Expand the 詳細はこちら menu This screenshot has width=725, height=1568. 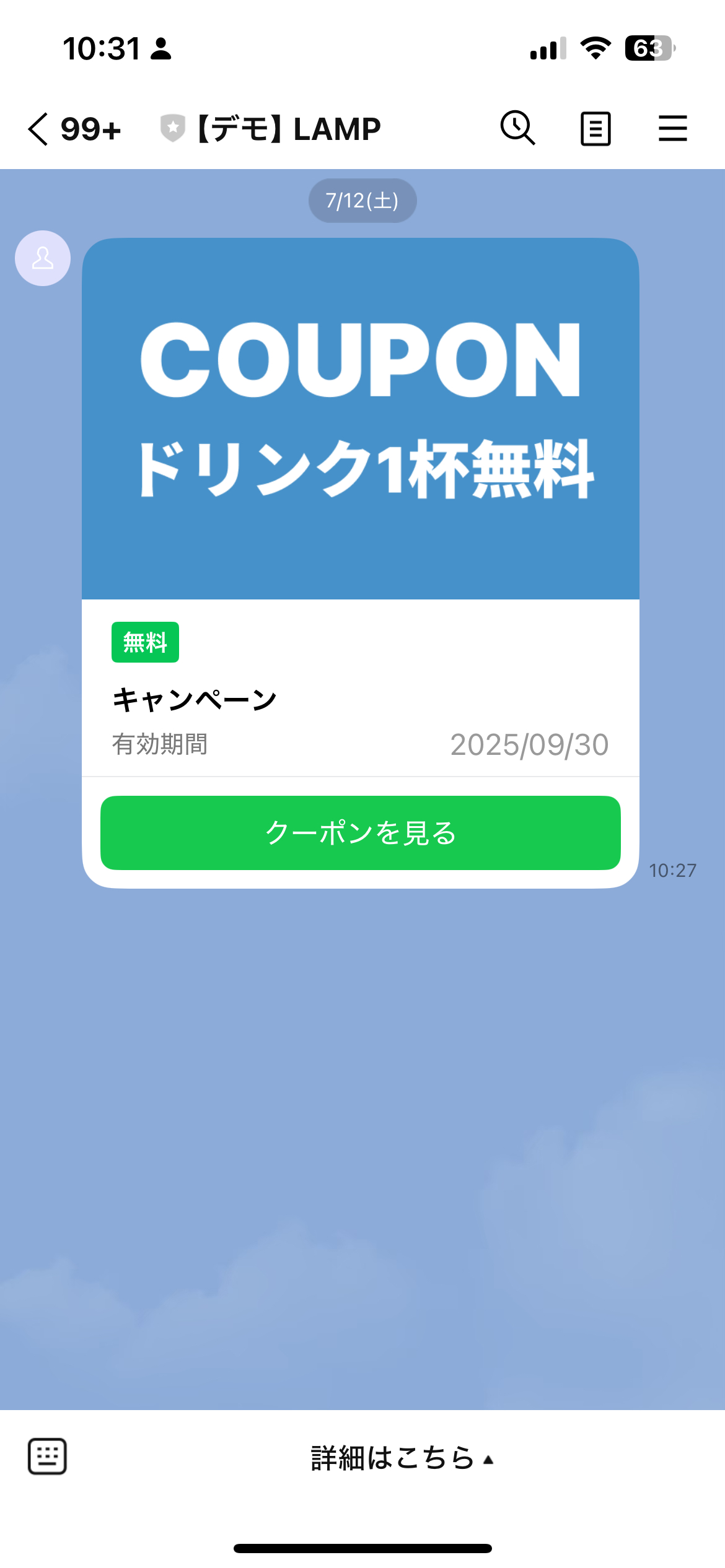tap(402, 1458)
